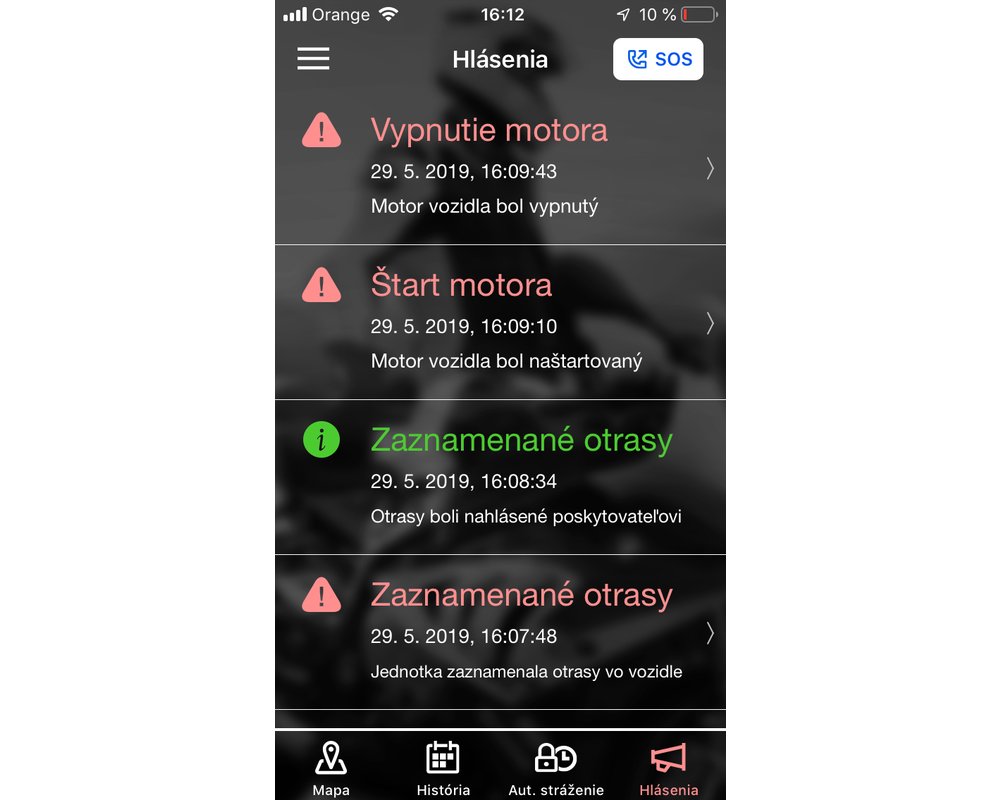The image size is (1000, 800).
Task: Open the hamburger drawer menu
Action: point(313,59)
